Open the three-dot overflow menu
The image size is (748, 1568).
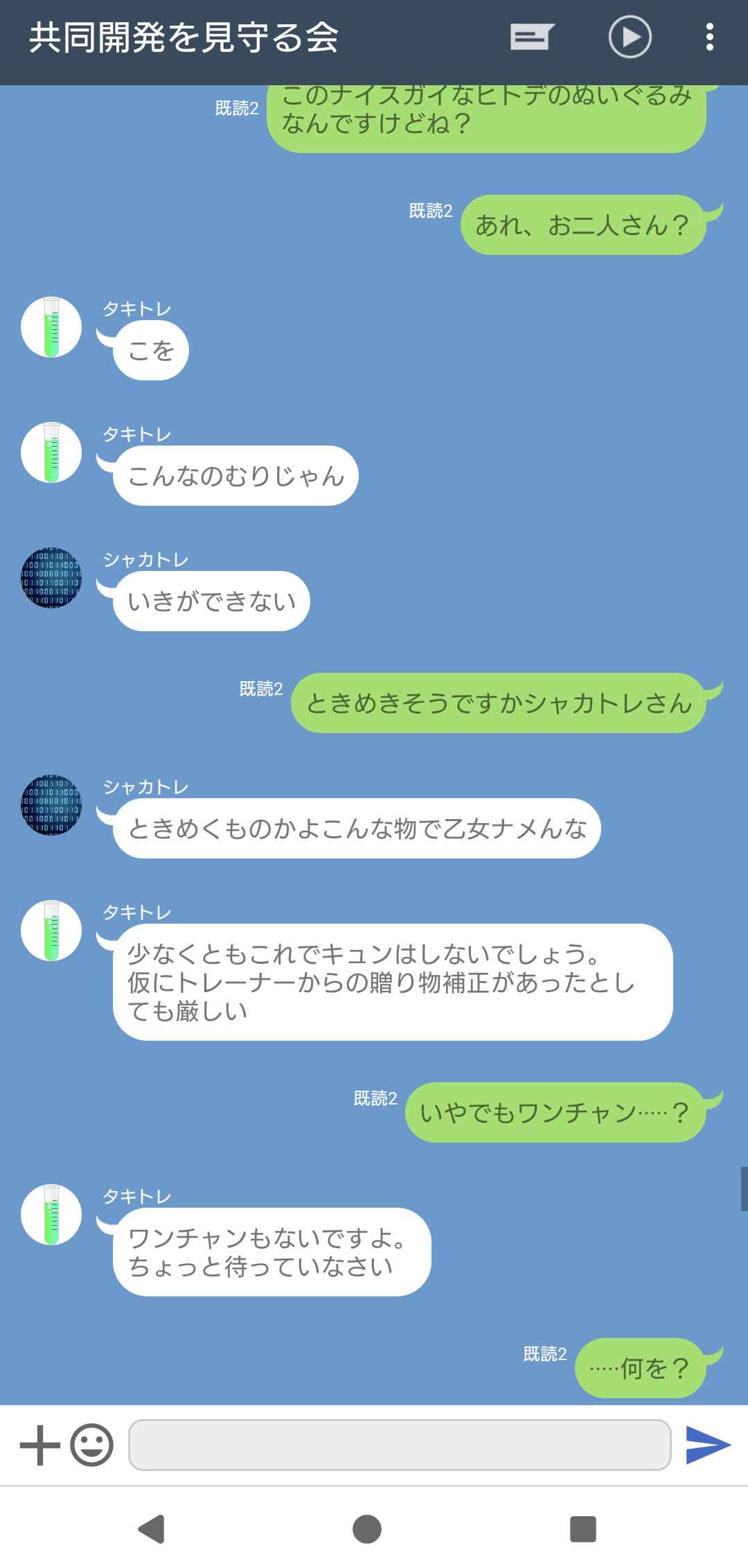709,37
